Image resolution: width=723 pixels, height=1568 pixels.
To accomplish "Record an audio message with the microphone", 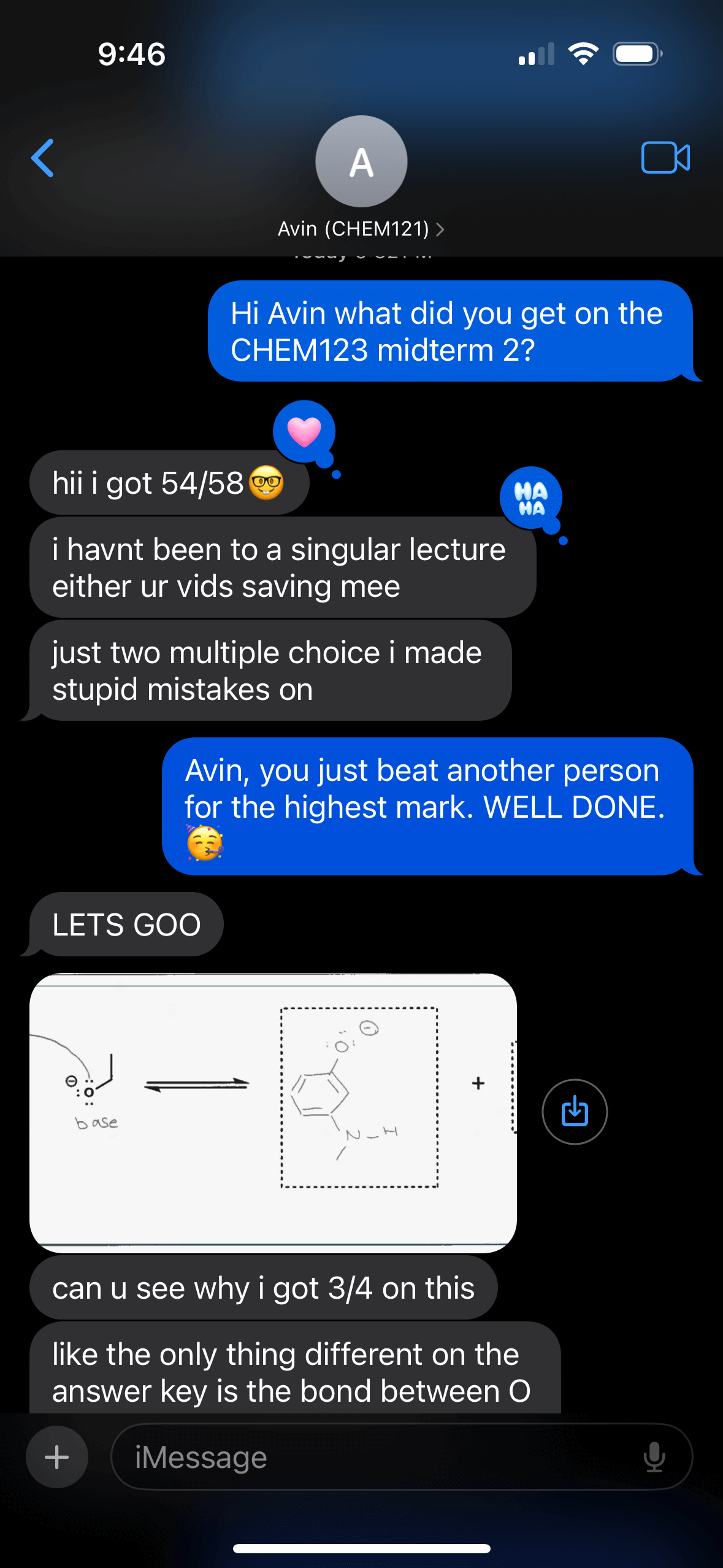I will tap(654, 1457).
